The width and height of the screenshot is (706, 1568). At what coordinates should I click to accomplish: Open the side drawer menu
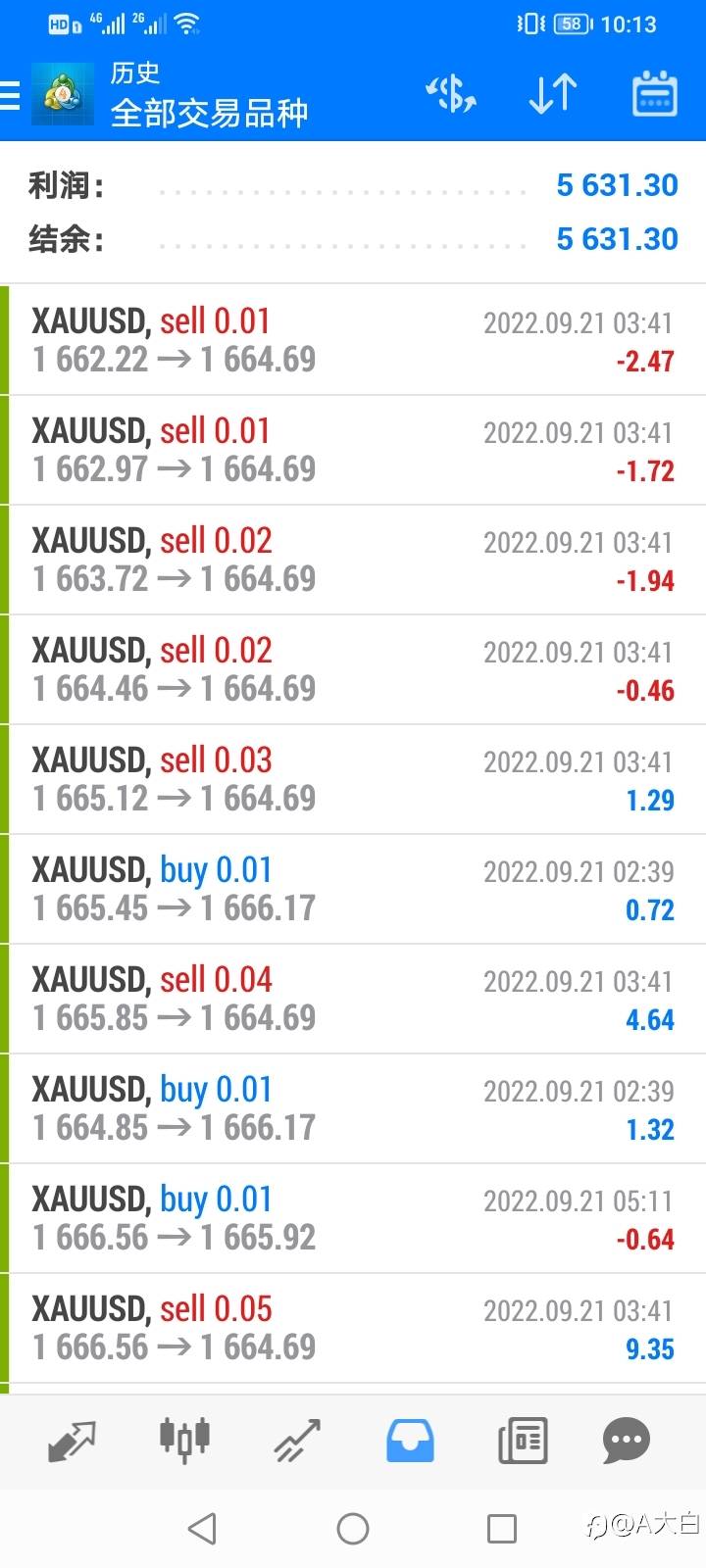pos(12,95)
